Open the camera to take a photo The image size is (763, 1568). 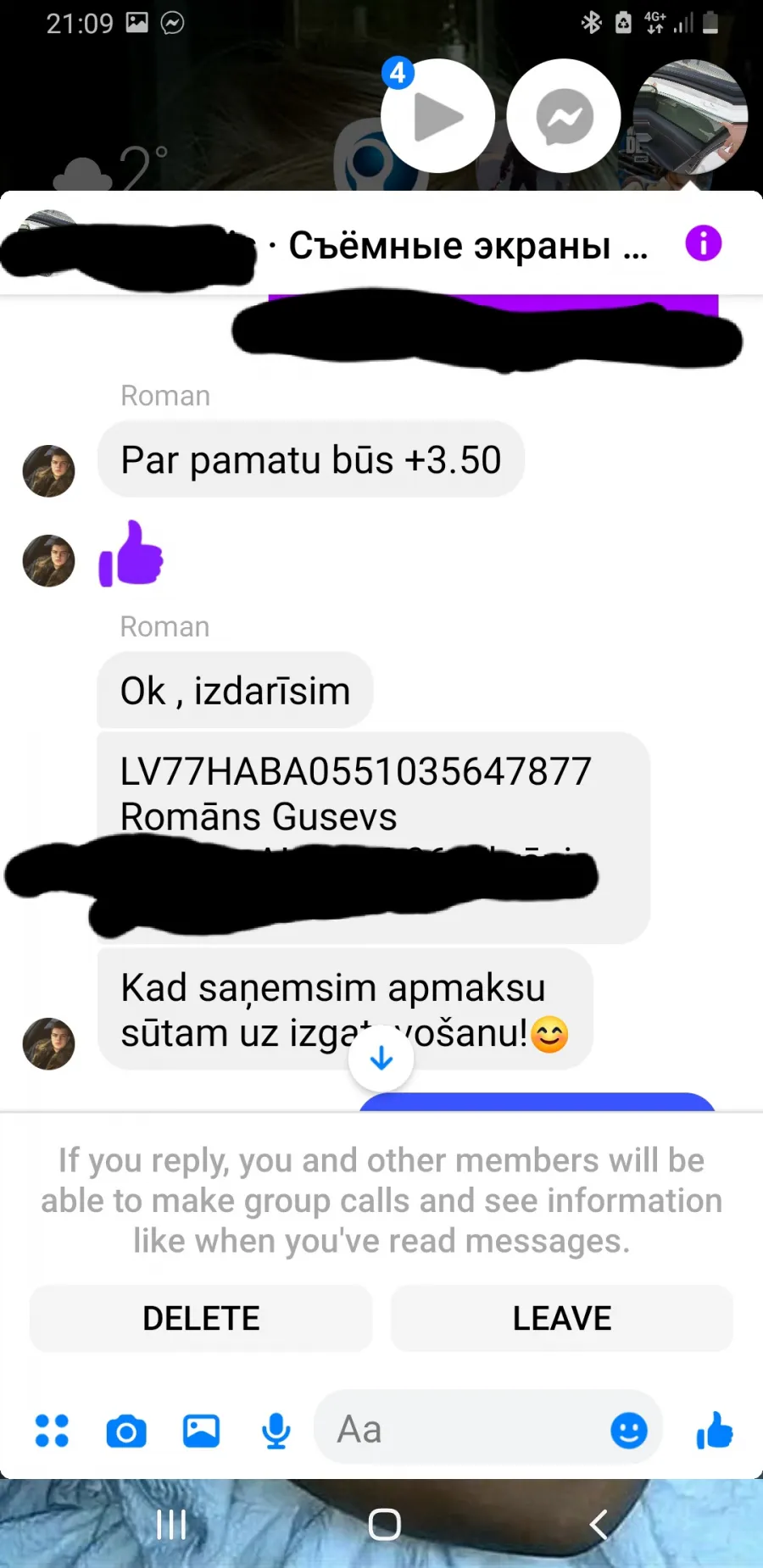(x=126, y=1431)
